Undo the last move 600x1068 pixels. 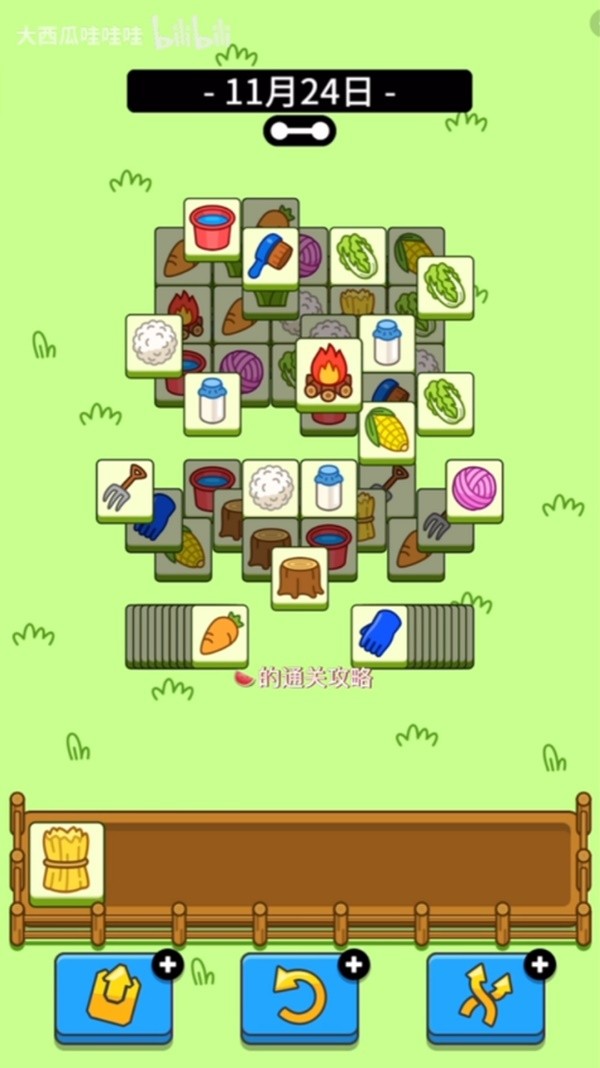tap(300, 996)
